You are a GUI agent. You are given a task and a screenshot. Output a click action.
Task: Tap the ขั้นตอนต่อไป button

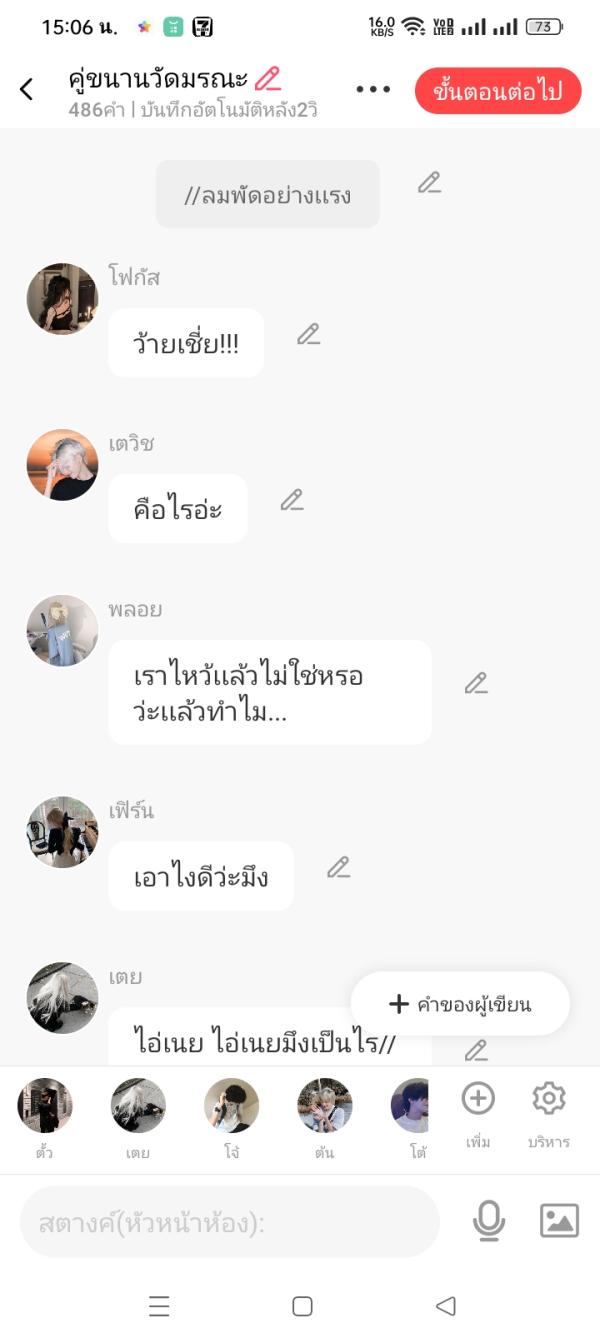coord(498,91)
